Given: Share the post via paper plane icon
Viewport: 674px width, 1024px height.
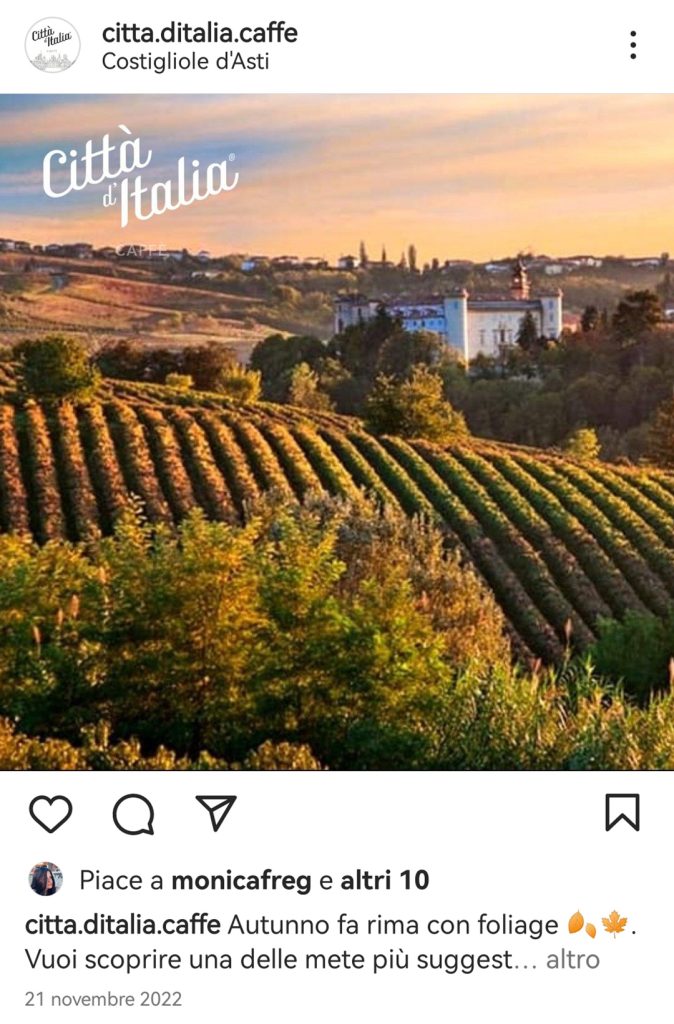Looking at the screenshot, I should click(x=216, y=812).
